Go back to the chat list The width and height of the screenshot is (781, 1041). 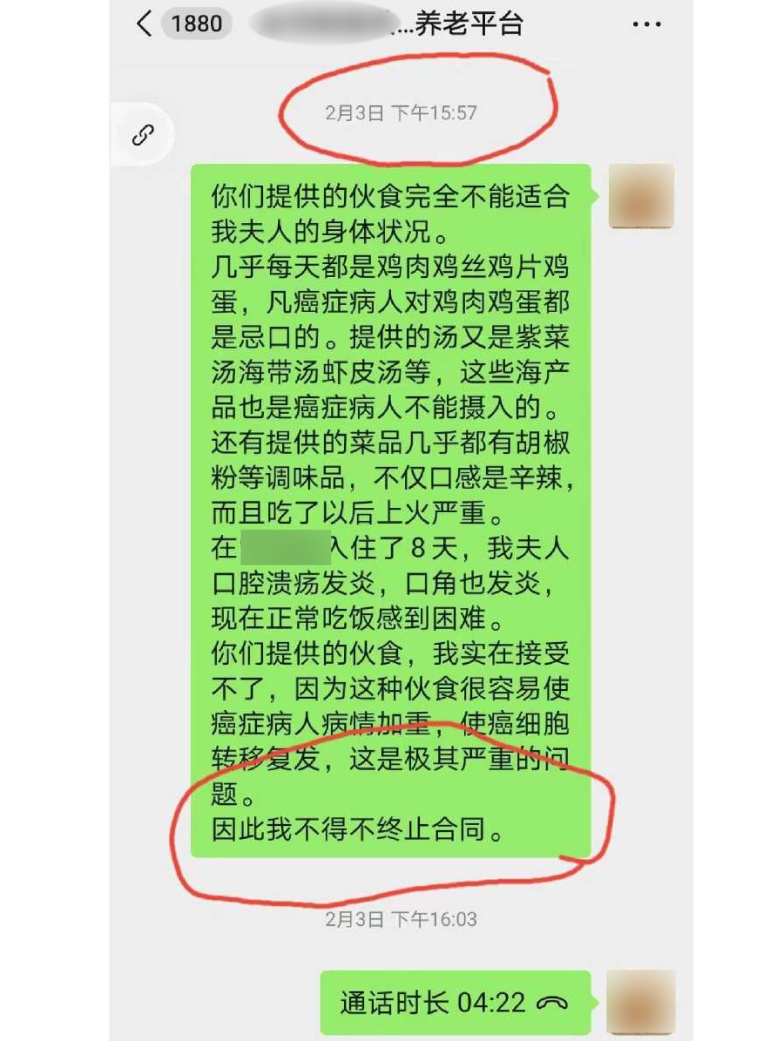pyautogui.click(x=145, y=24)
